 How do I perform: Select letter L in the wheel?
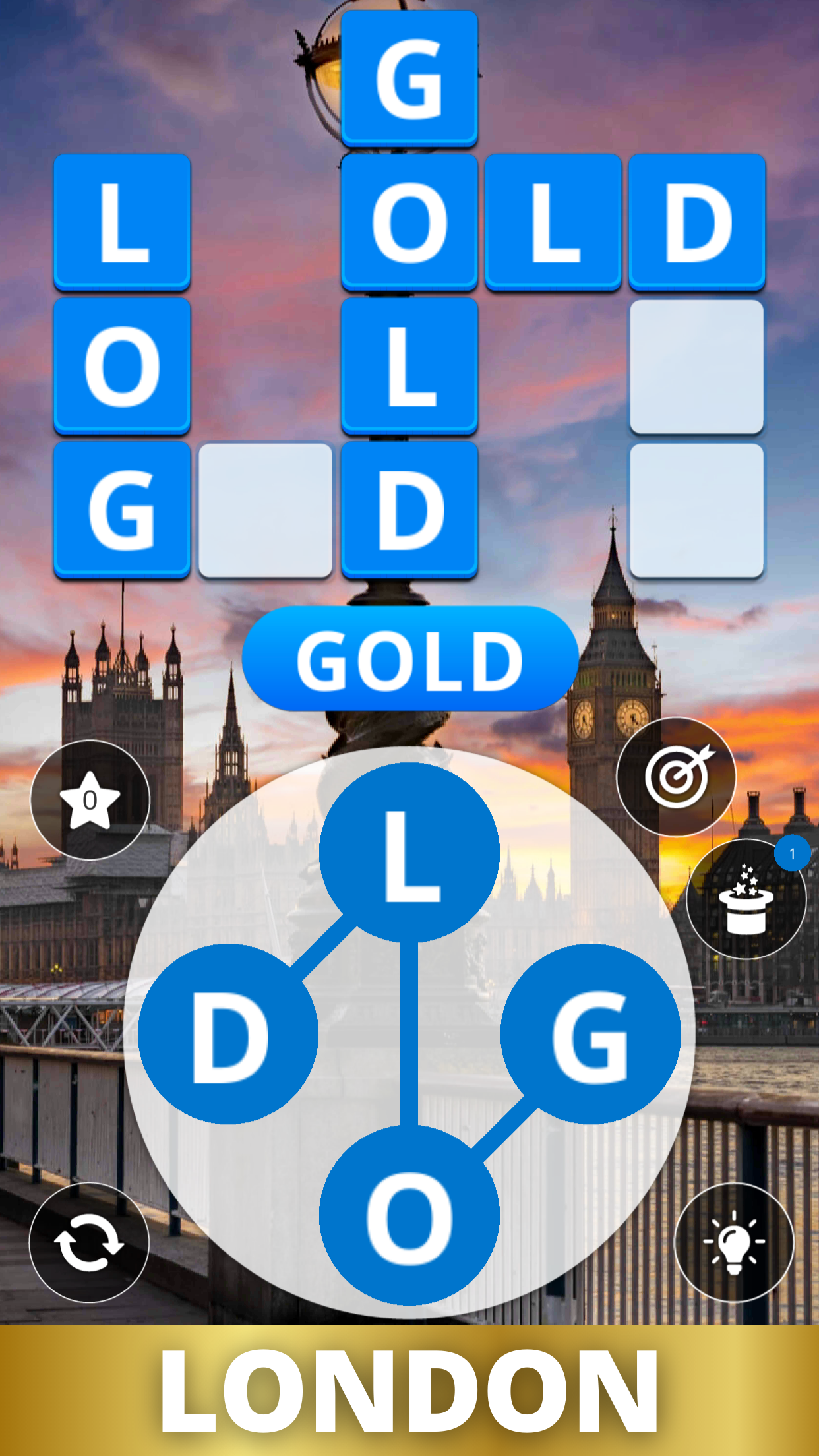pyautogui.click(x=409, y=853)
